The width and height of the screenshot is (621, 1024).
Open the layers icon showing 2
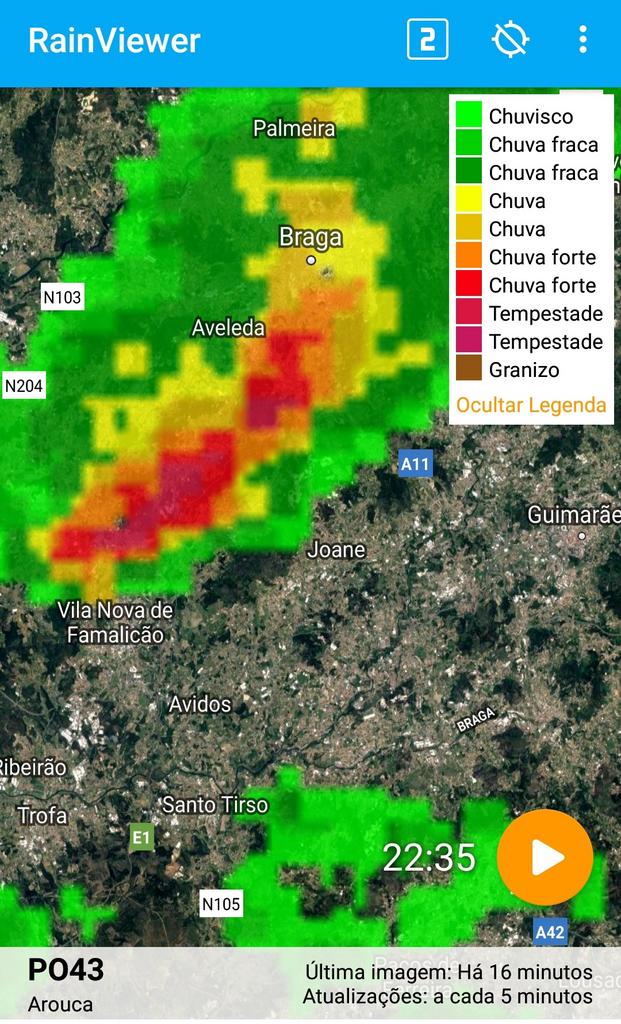click(427, 40)
